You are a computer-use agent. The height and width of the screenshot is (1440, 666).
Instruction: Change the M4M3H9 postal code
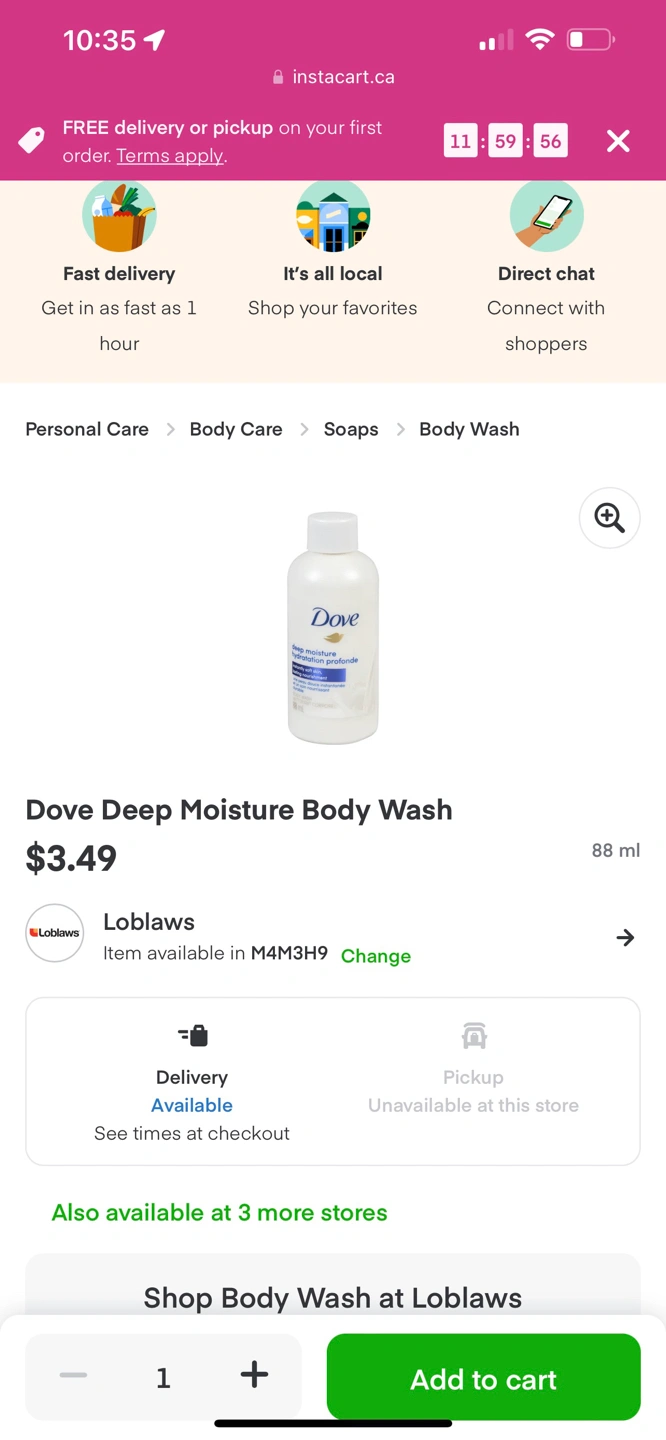376,956
